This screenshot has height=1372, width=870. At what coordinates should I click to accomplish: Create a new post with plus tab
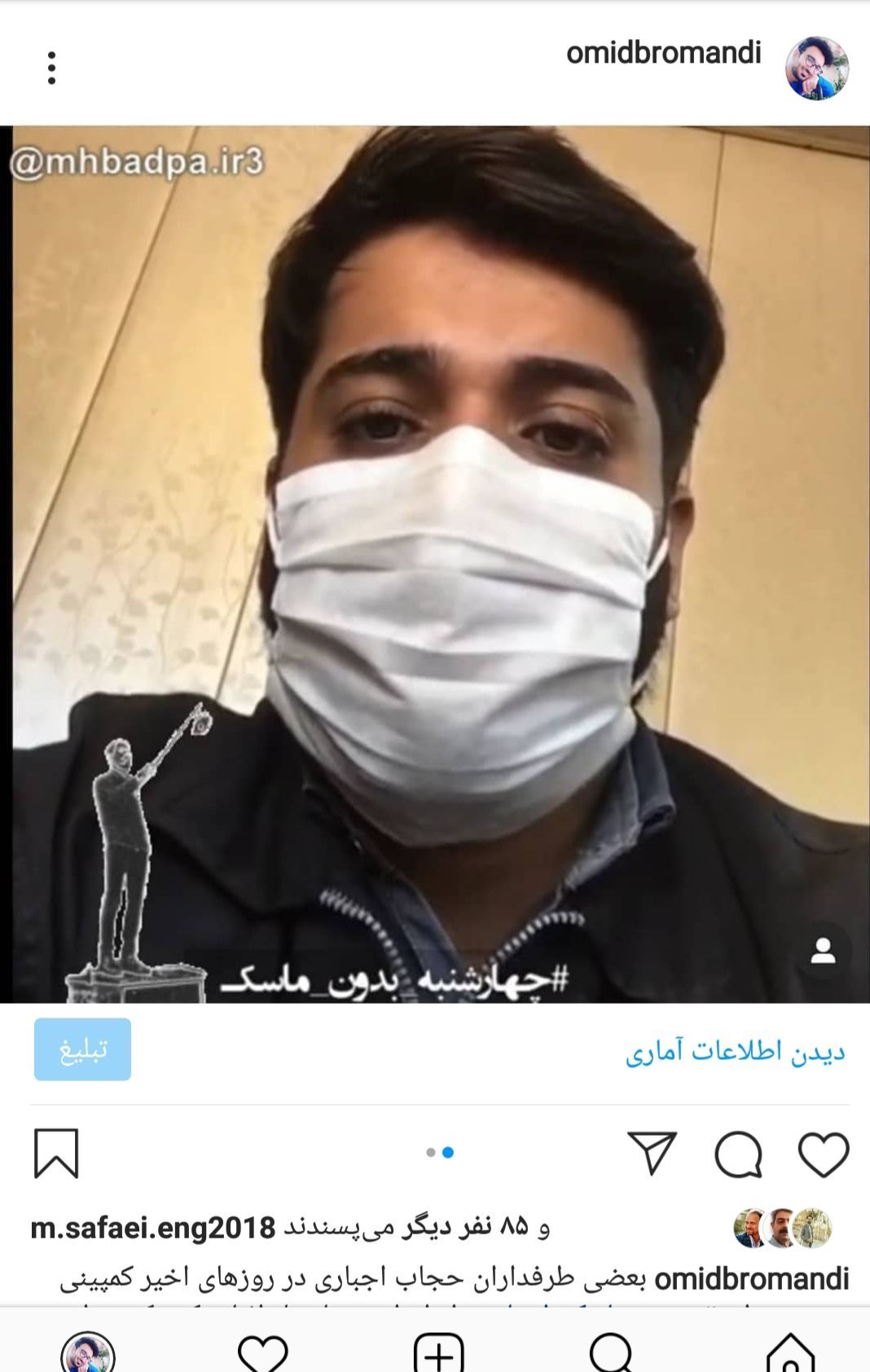click(x=439, y=1352)
